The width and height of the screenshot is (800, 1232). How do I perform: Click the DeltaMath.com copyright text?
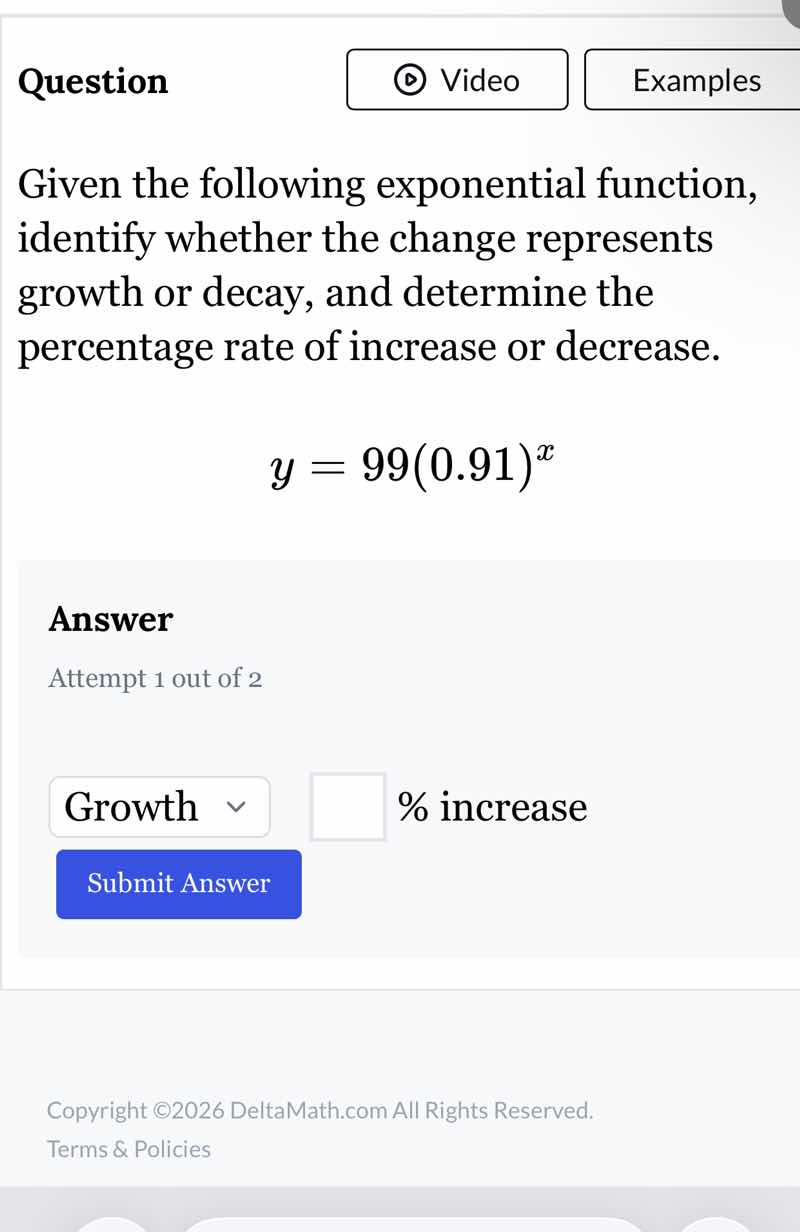[x=320, y=1110]
